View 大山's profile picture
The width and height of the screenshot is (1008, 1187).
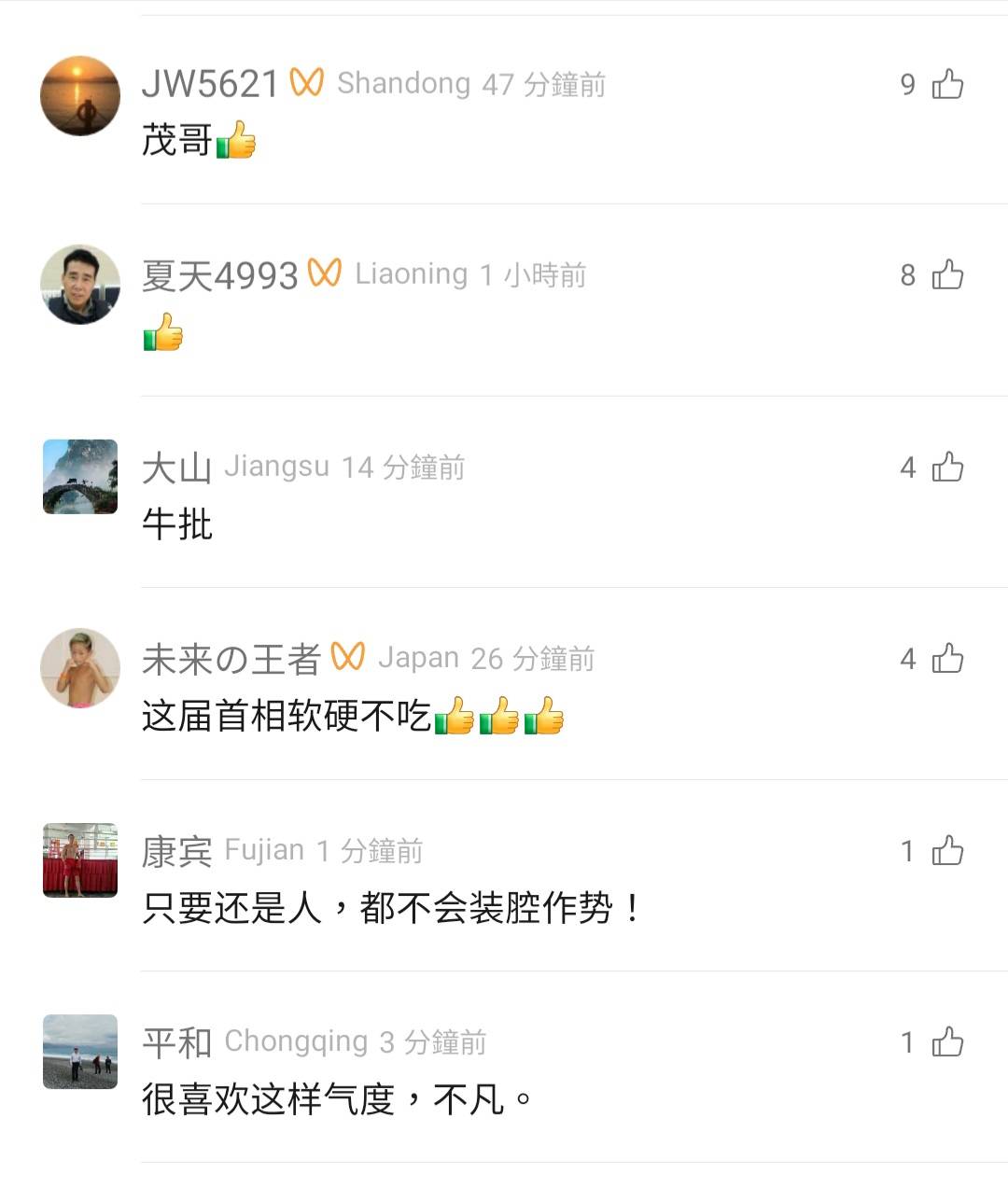point(80,476)
